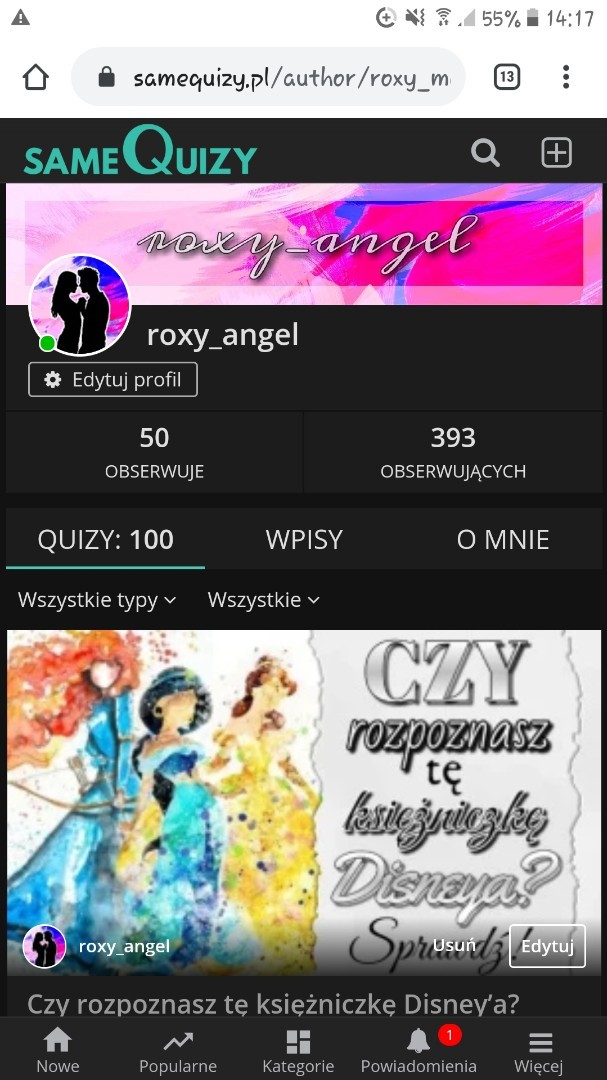Select the Quizy tab
The height and width of the screenshot is (1080, 607).
tap(105, 540)
